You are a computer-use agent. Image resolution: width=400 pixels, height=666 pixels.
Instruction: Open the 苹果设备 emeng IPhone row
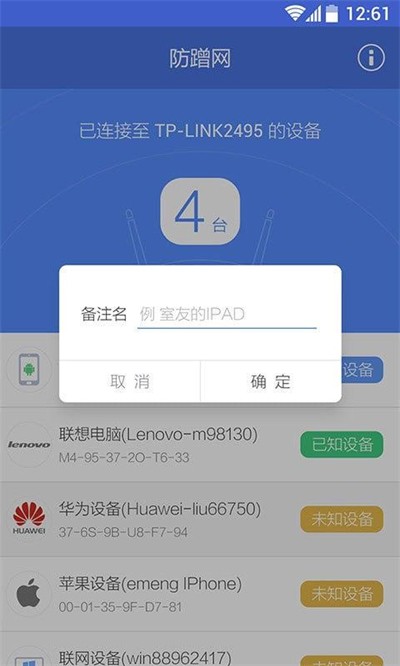coord(200,594)
